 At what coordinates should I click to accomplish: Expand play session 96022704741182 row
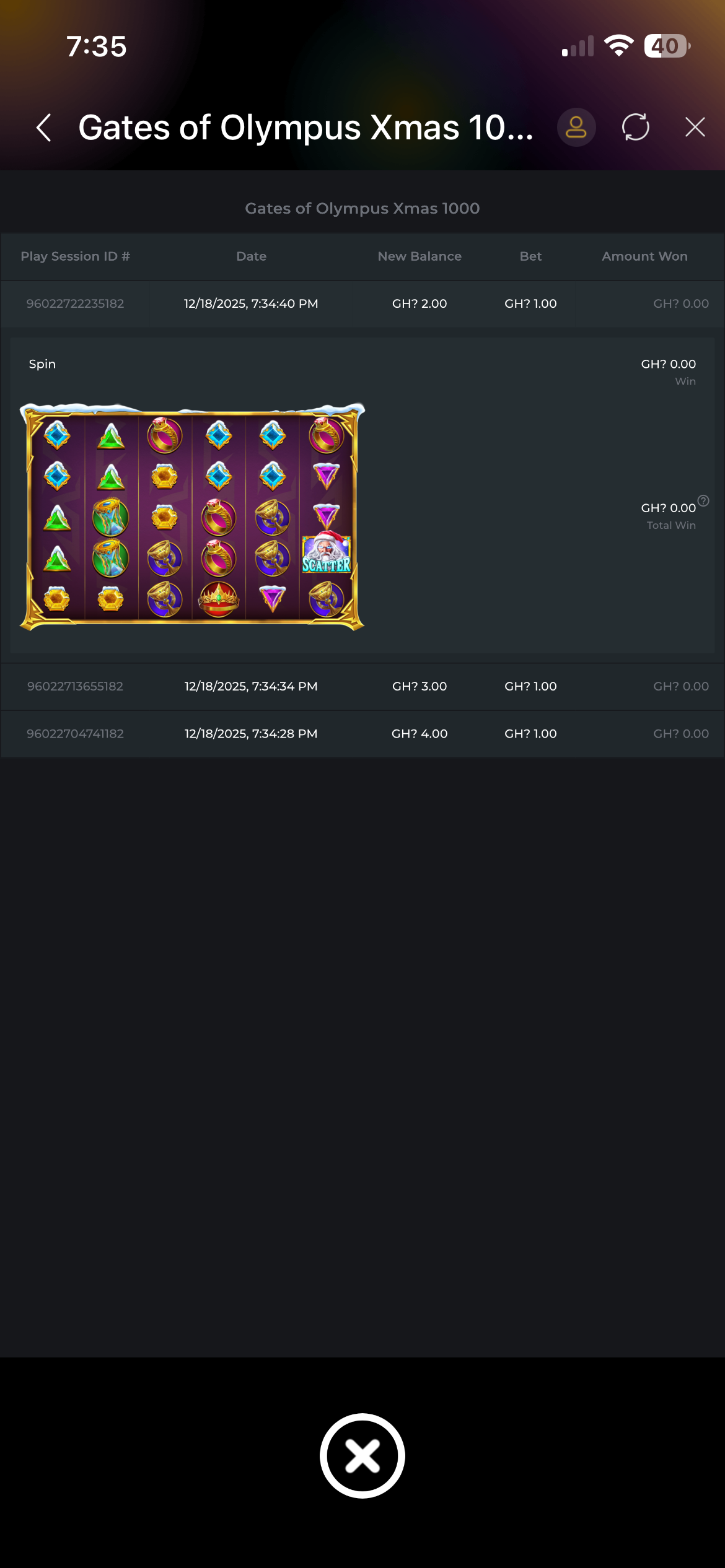[x=362, y=733]
